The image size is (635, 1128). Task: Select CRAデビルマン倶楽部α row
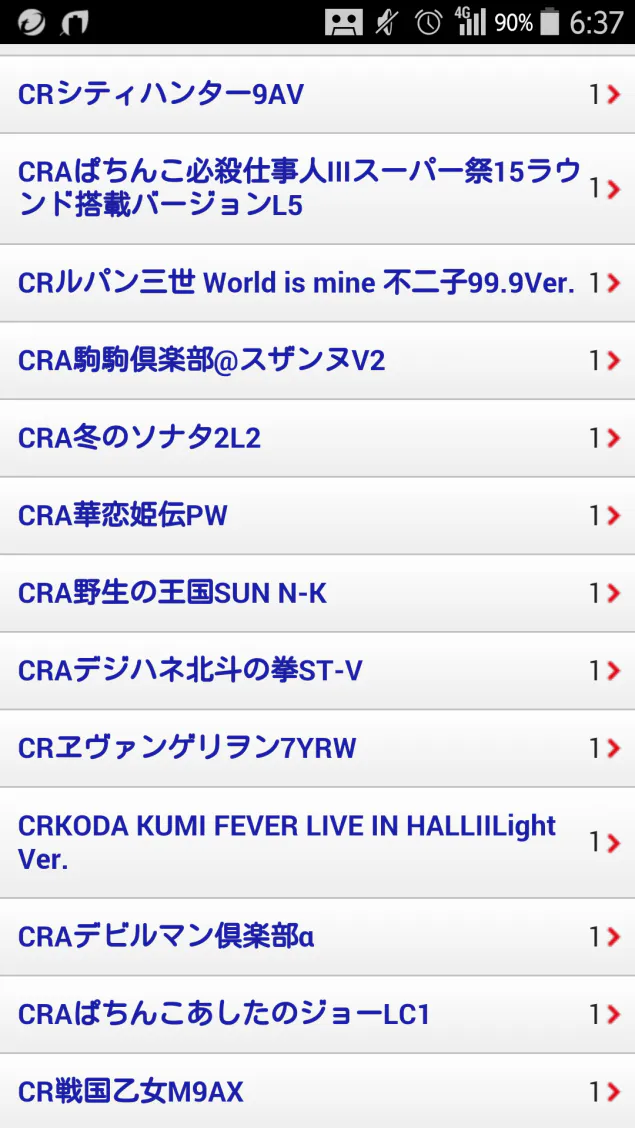tap(317, 937)
